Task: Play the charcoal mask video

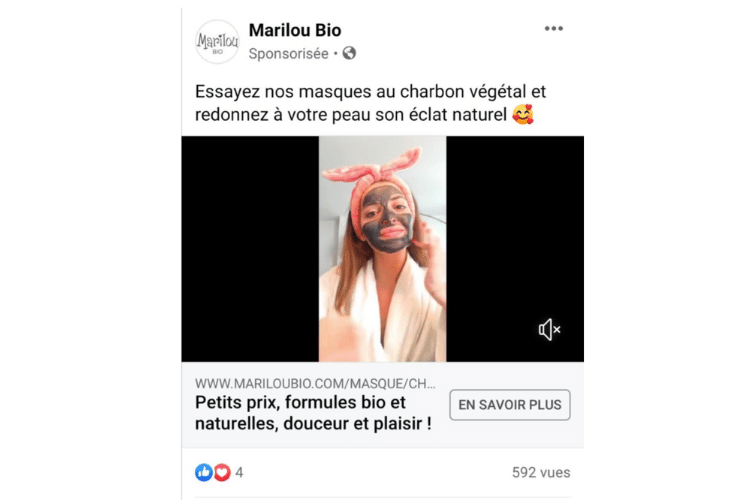Action: (x=382, y=249)
